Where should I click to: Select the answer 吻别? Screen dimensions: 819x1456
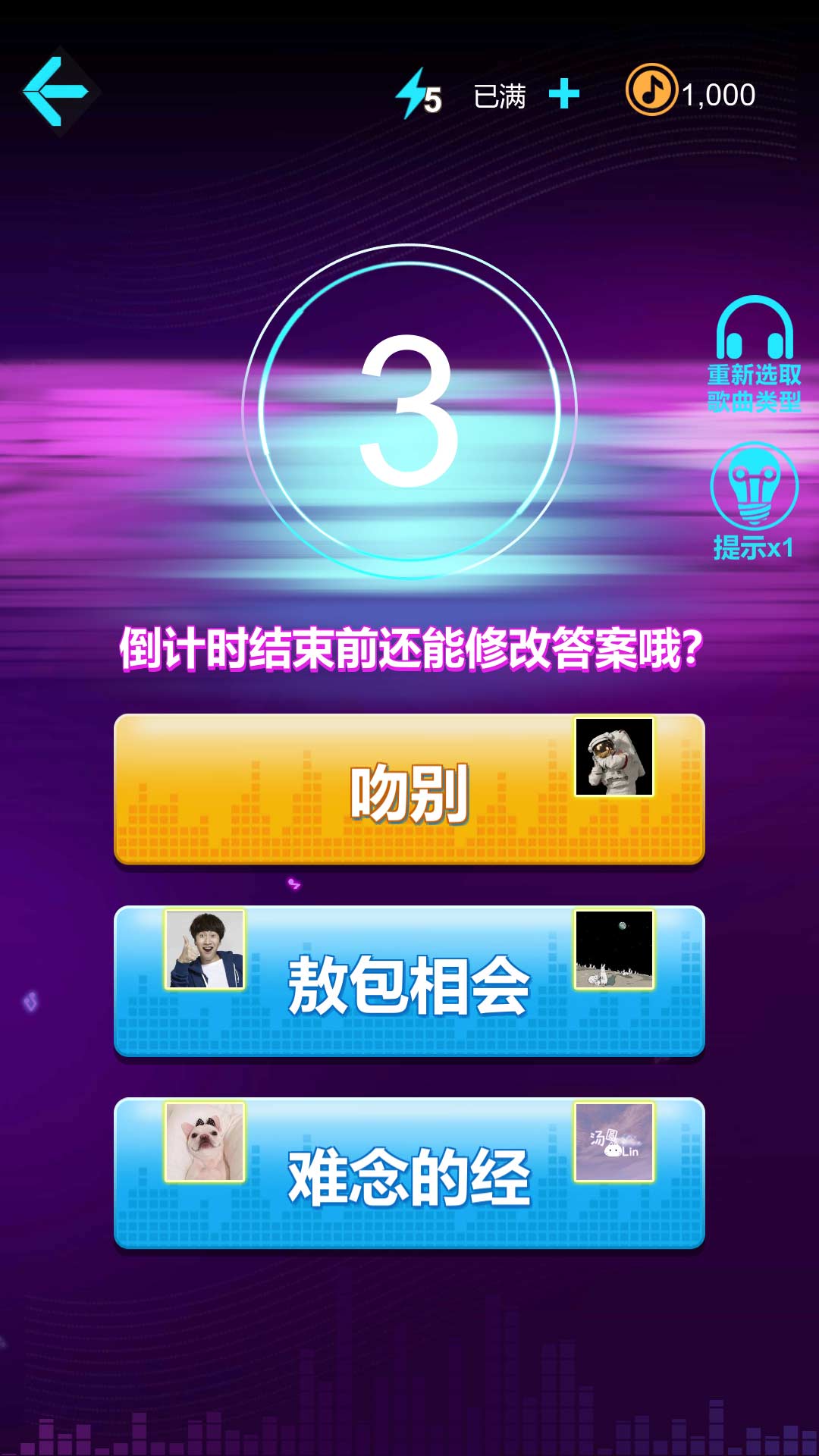(409, 790)
